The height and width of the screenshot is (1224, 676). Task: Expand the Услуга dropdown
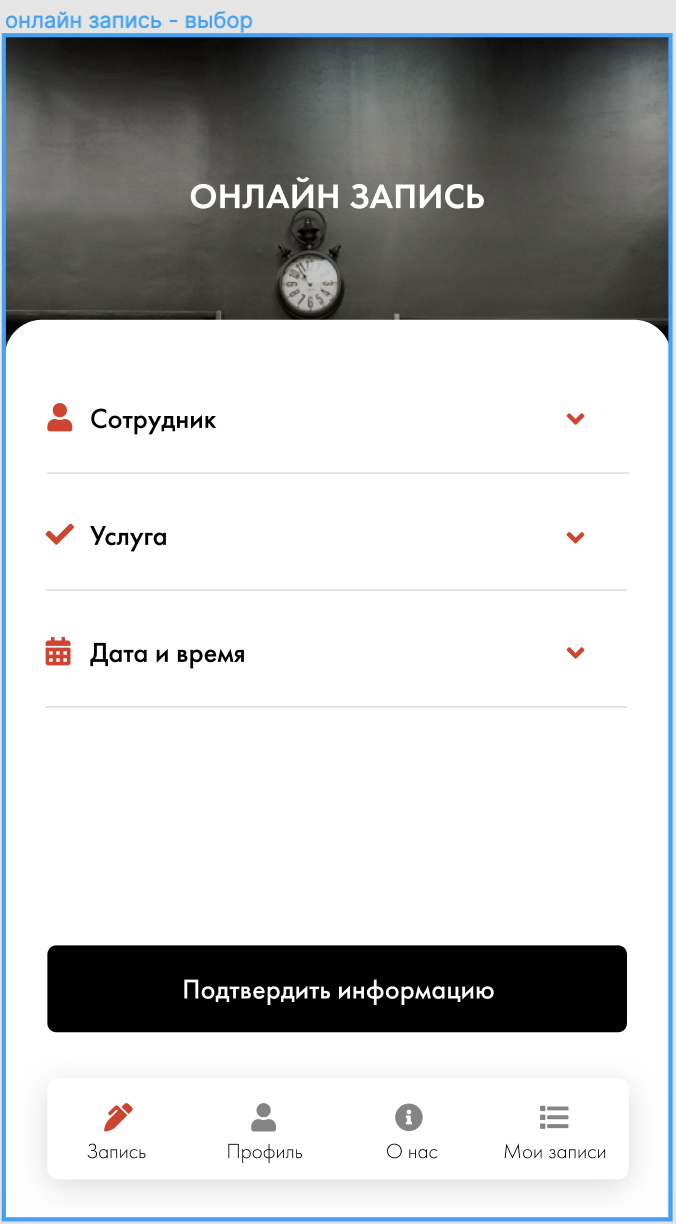[575, 537]
